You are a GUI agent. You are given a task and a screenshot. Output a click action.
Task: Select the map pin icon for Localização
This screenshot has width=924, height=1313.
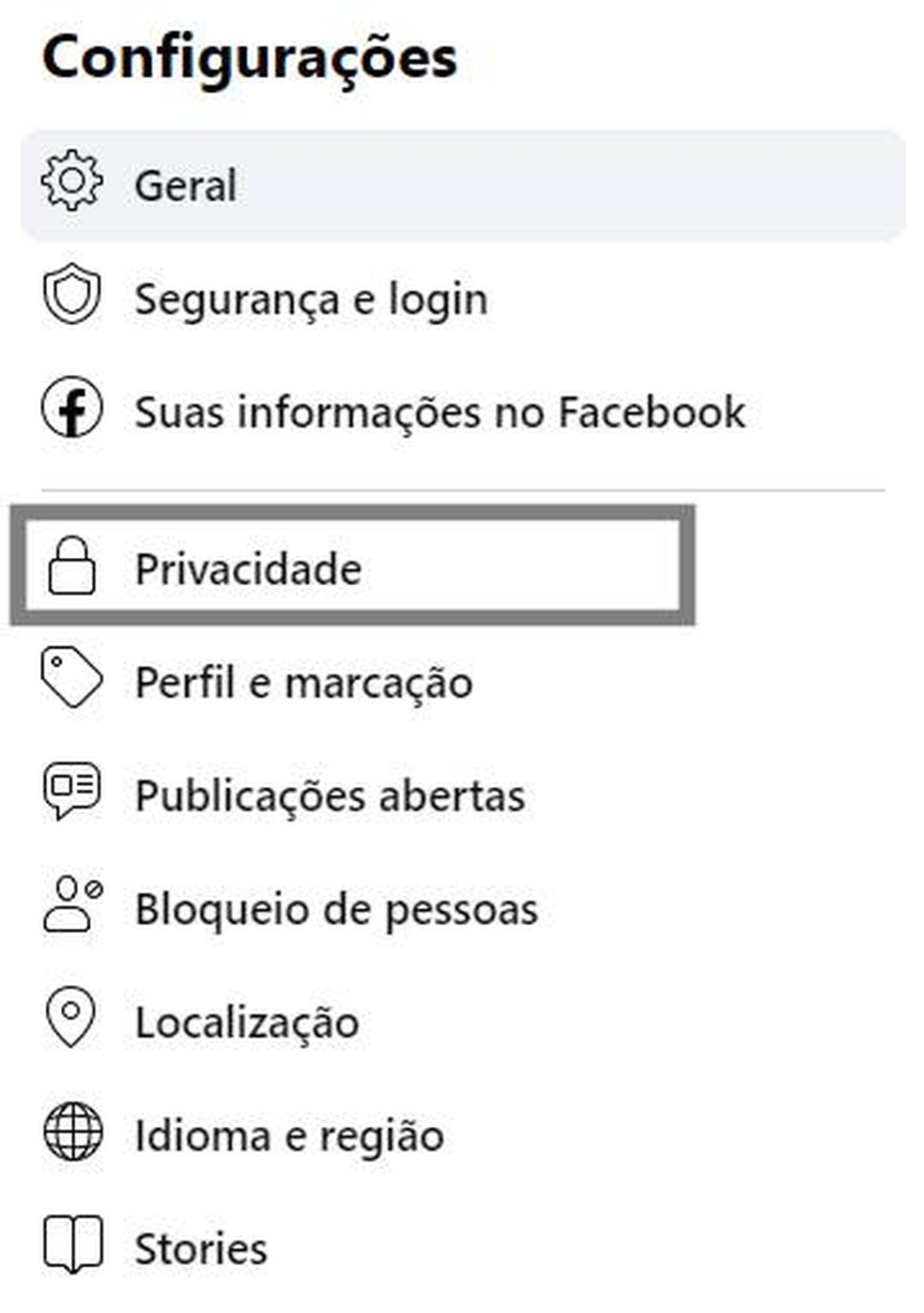coord(71,1019)
